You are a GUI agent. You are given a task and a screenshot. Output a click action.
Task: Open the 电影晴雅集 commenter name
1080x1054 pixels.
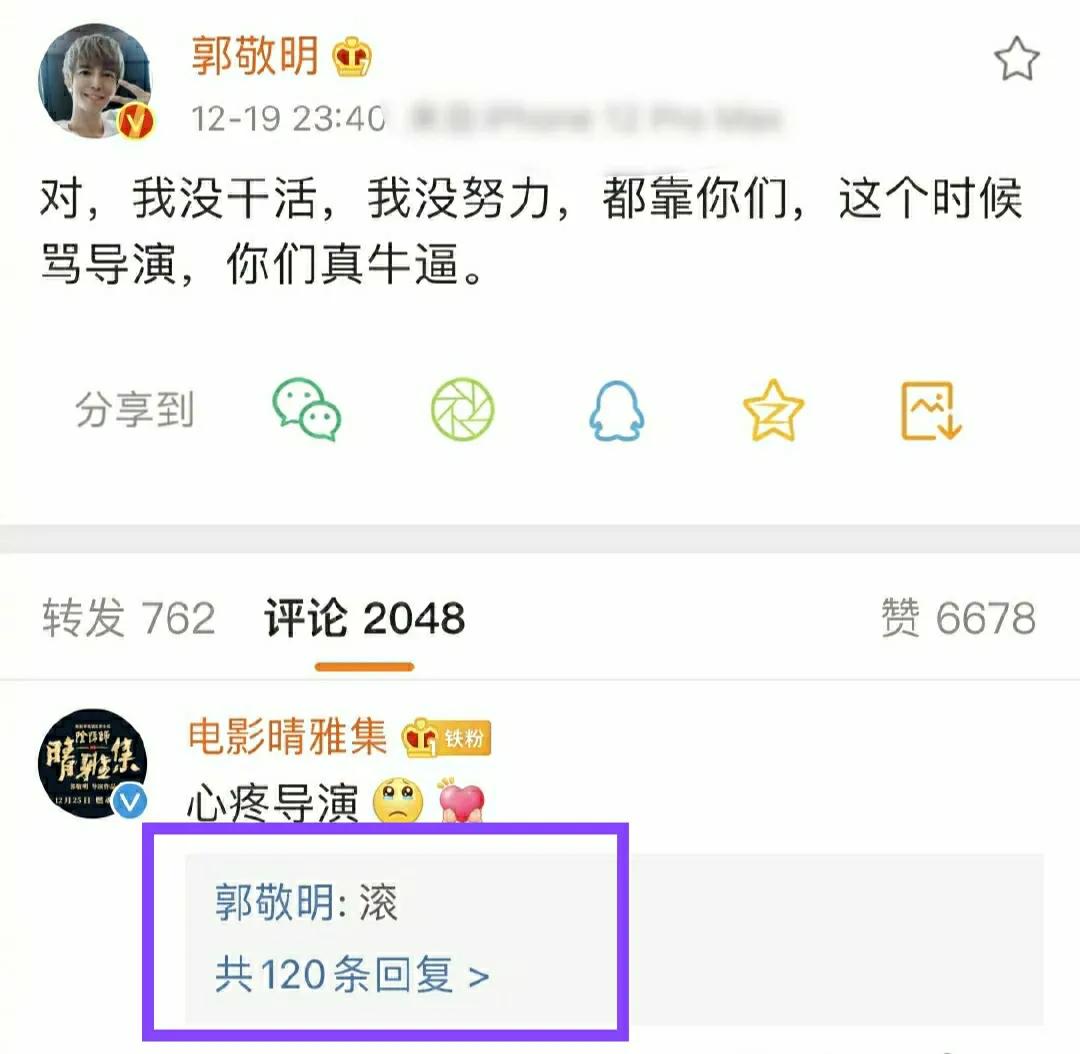tap(288, 738)
